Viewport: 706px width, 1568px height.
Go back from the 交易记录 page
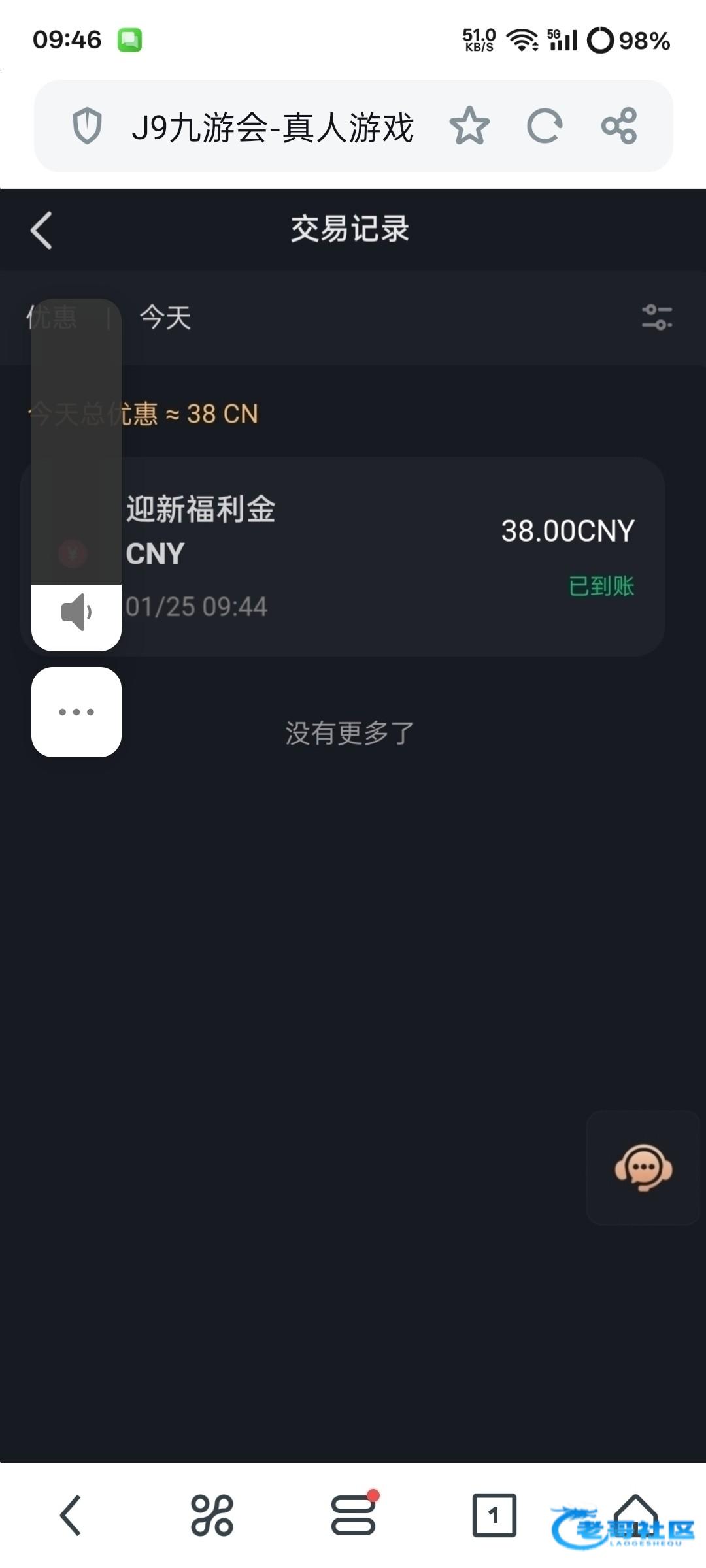pos(41,231)
